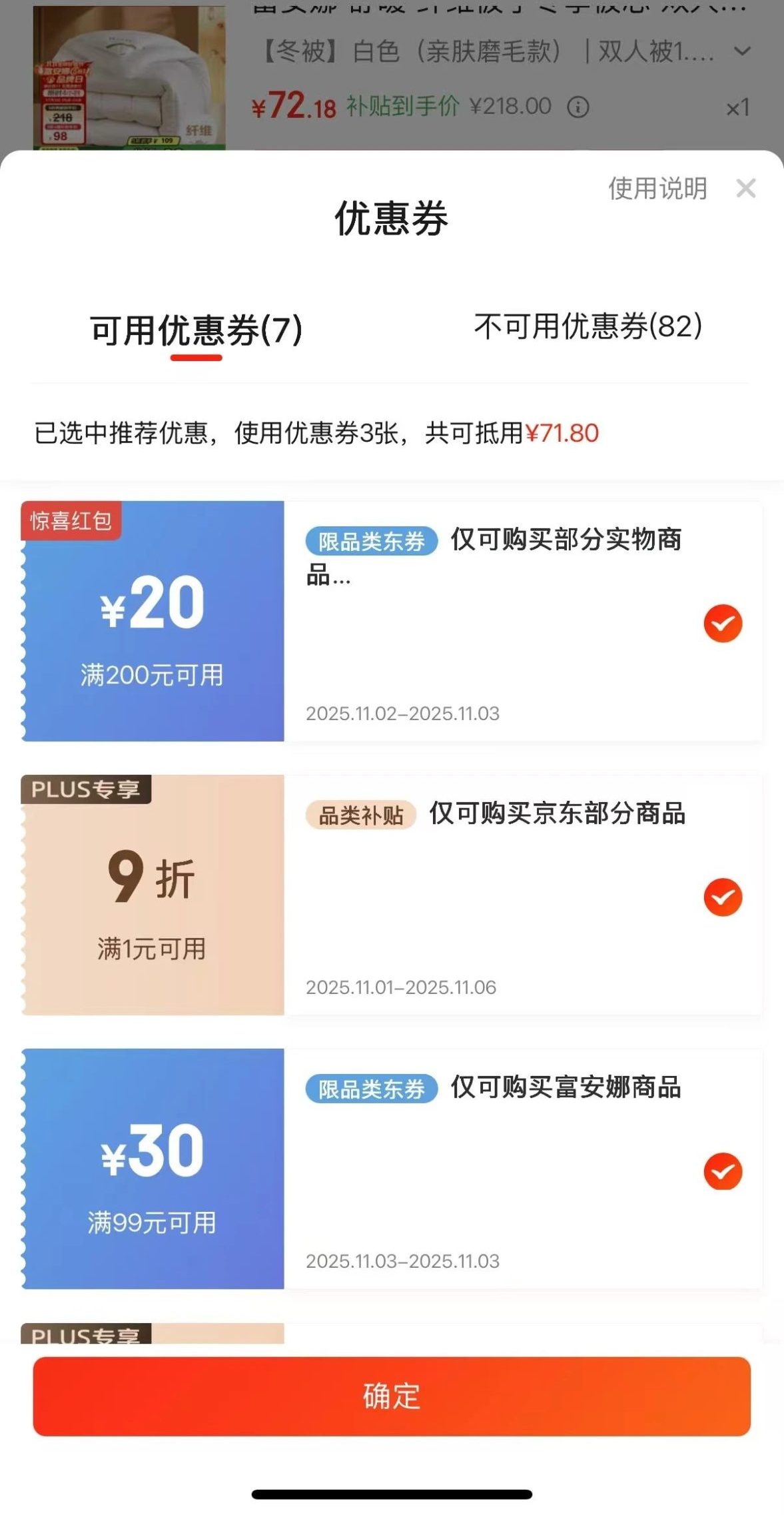Click the PLUS专享 badge at the list bottom
The width and height of the screenshot is (784, 1515).
pyautogui.click(x=84, y=1335)
